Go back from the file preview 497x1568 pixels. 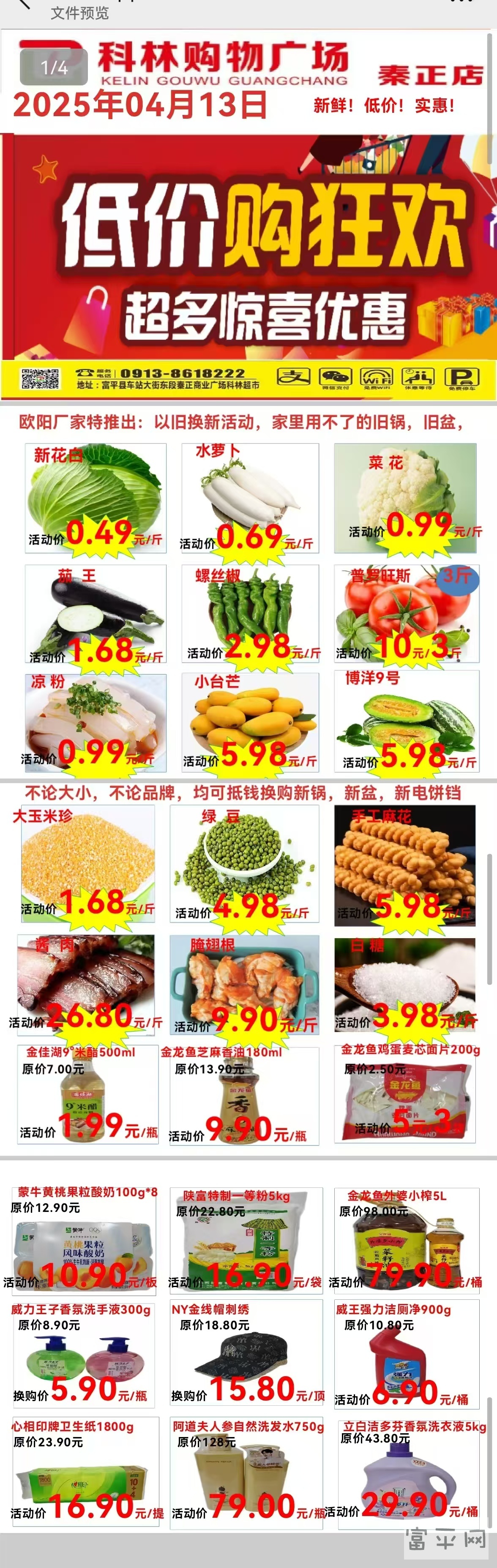click(x=23, y=3)
